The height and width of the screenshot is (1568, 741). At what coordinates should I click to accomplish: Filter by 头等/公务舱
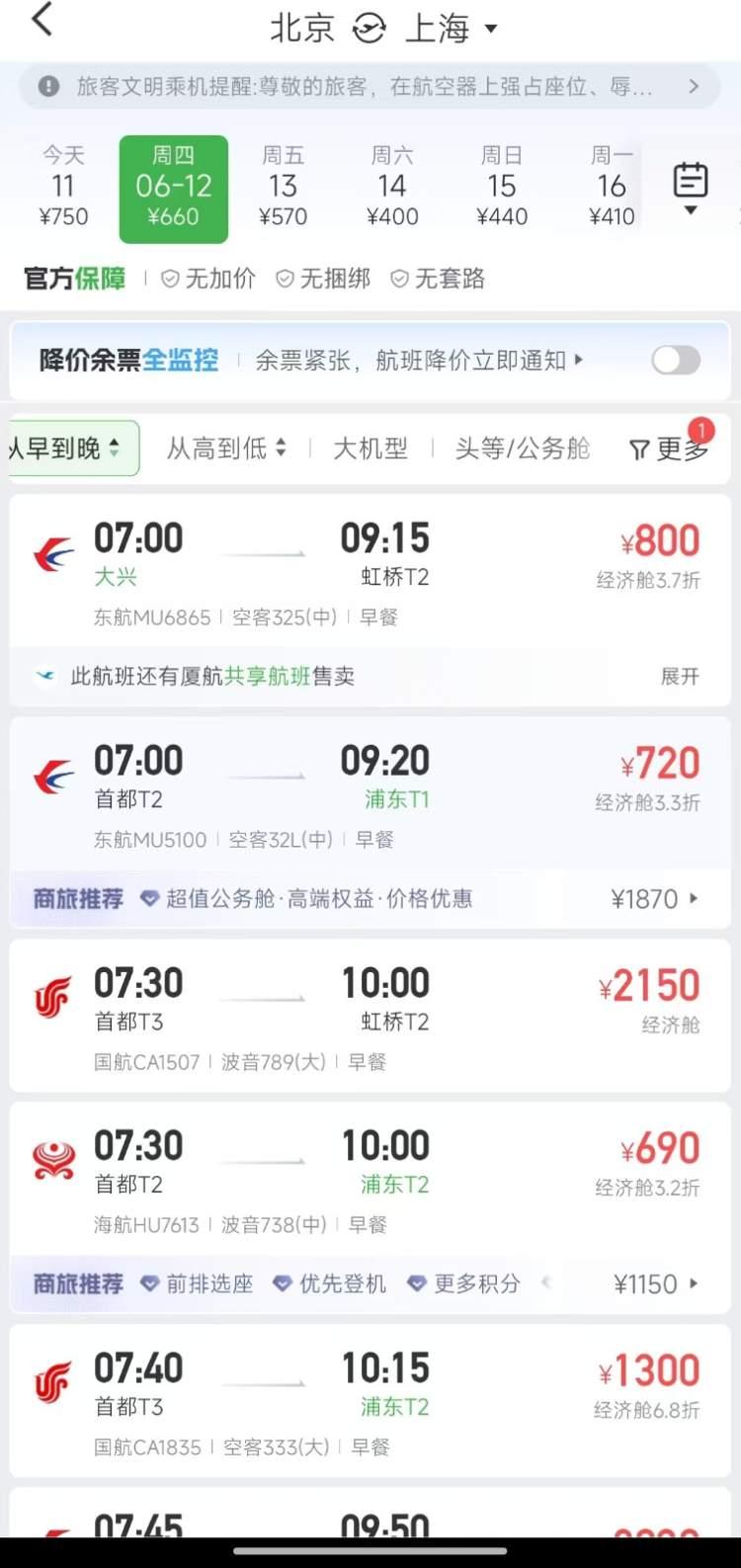tap(522, 449)
